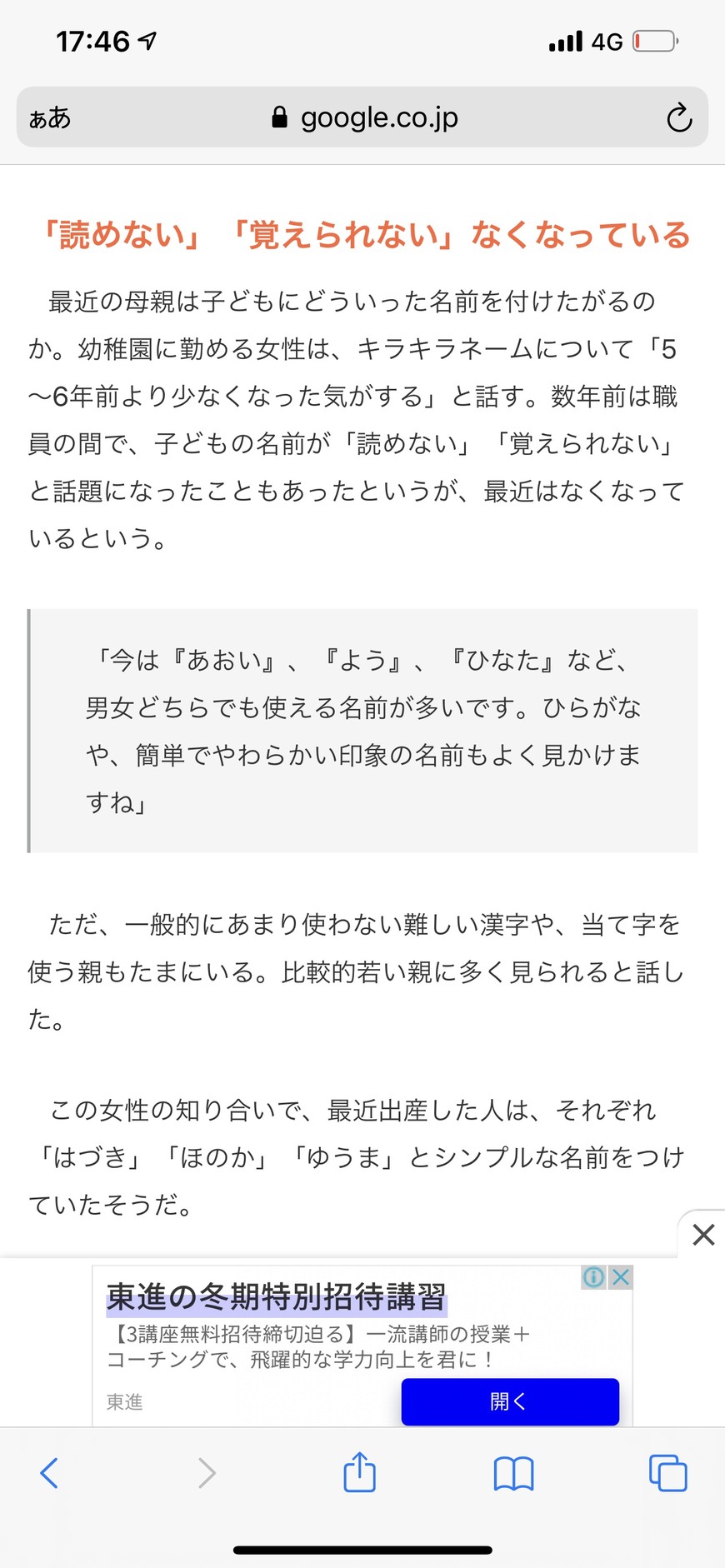Go forward to the next page
Screen dimensions: 725x1568
(x=206, y=1473)
